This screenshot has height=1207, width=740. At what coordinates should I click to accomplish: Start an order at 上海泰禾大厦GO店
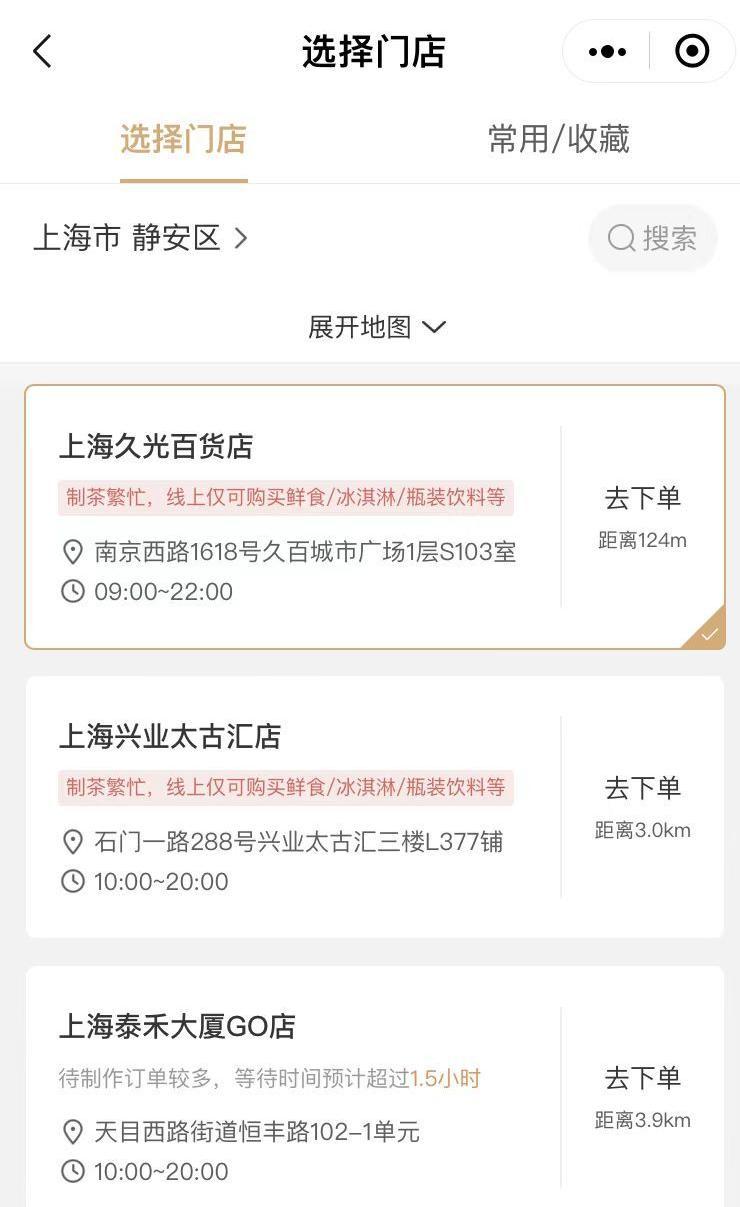[642, 1078]
